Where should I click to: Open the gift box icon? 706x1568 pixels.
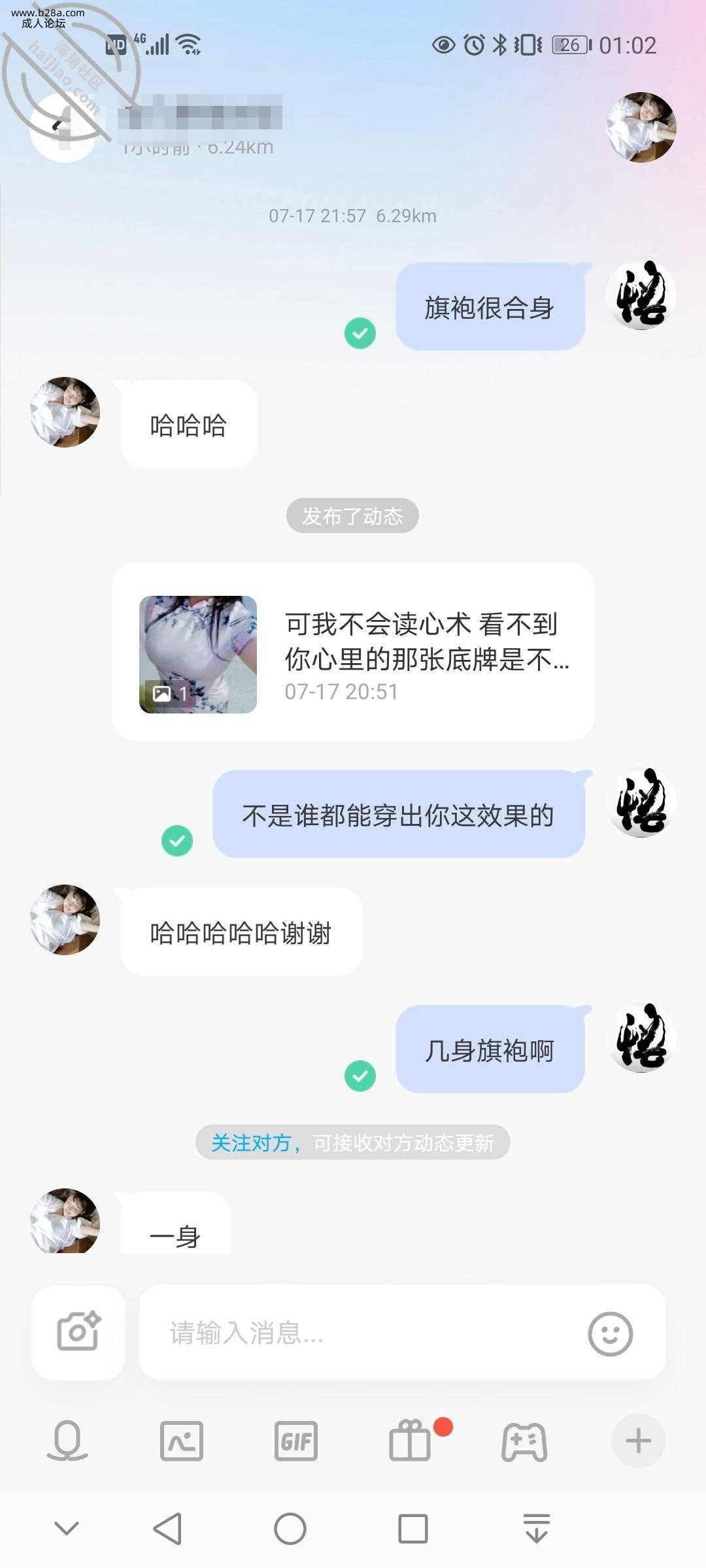tap(411, 1441)
